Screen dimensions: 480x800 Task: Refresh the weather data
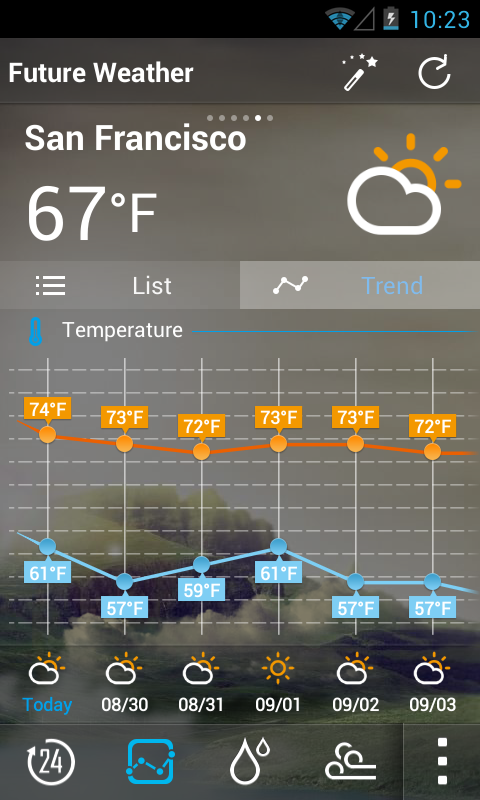435,72
